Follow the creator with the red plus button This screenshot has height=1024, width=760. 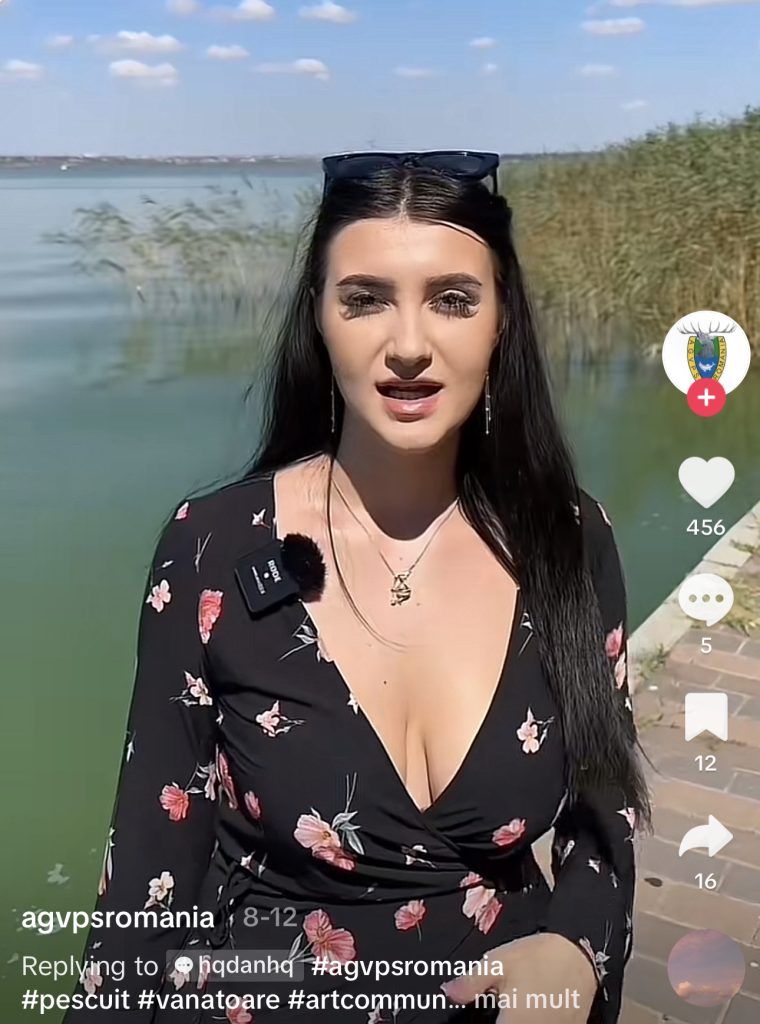point(706,398)
